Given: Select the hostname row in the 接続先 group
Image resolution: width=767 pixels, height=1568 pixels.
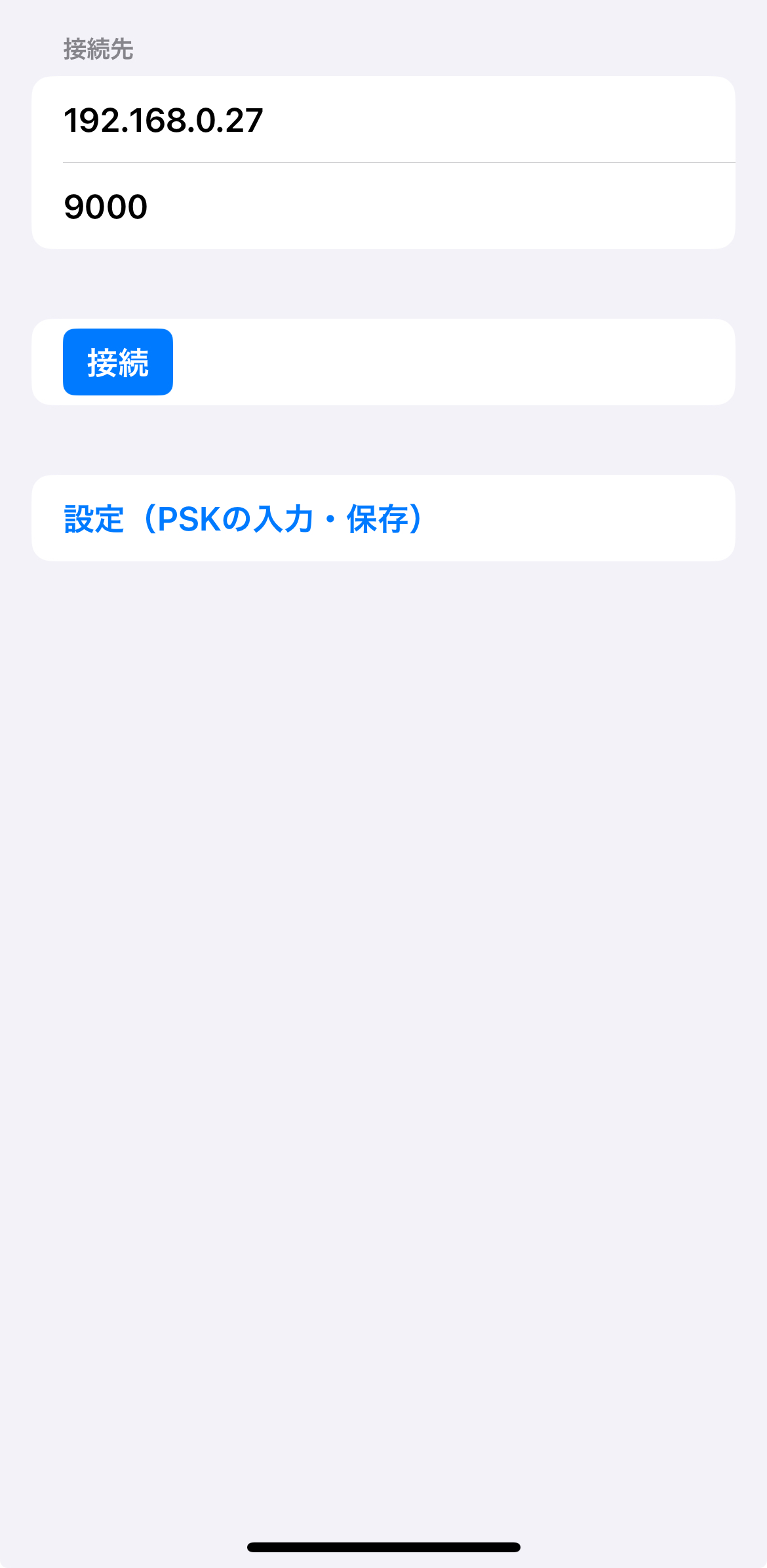Looking at the screenshot, I should click(383, 120).
